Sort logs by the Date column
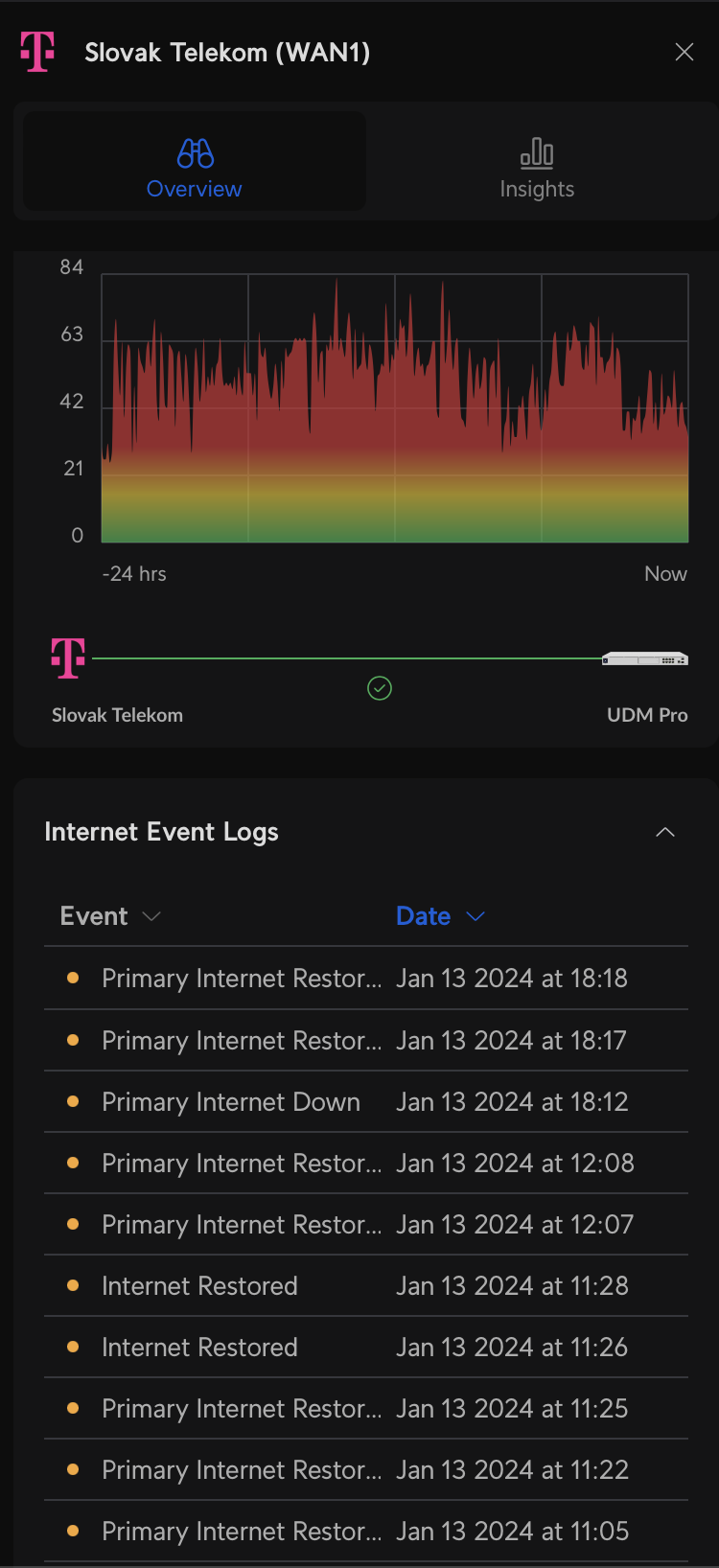719x1568 pixels. coord(440,916)
